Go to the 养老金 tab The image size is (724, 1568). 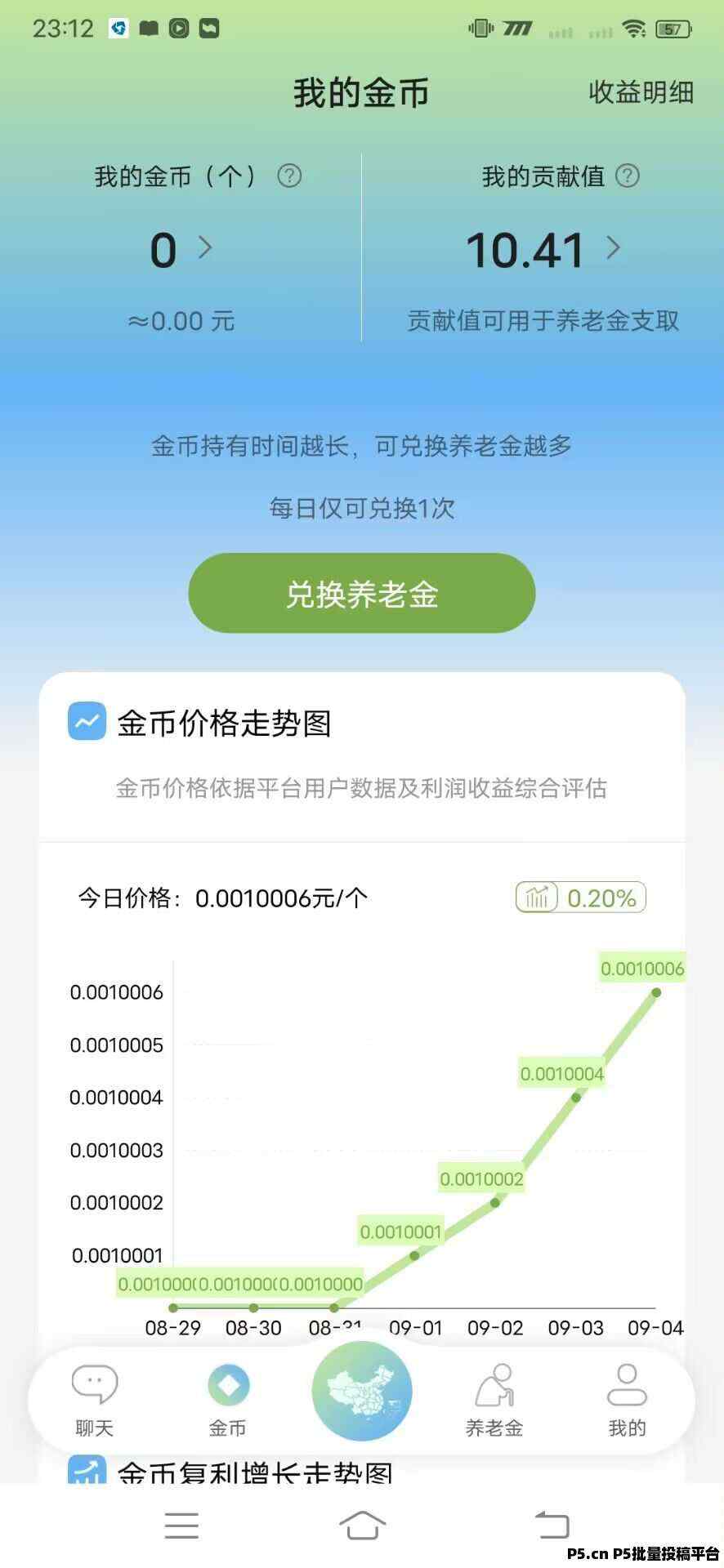click(x=494, y=1401)
